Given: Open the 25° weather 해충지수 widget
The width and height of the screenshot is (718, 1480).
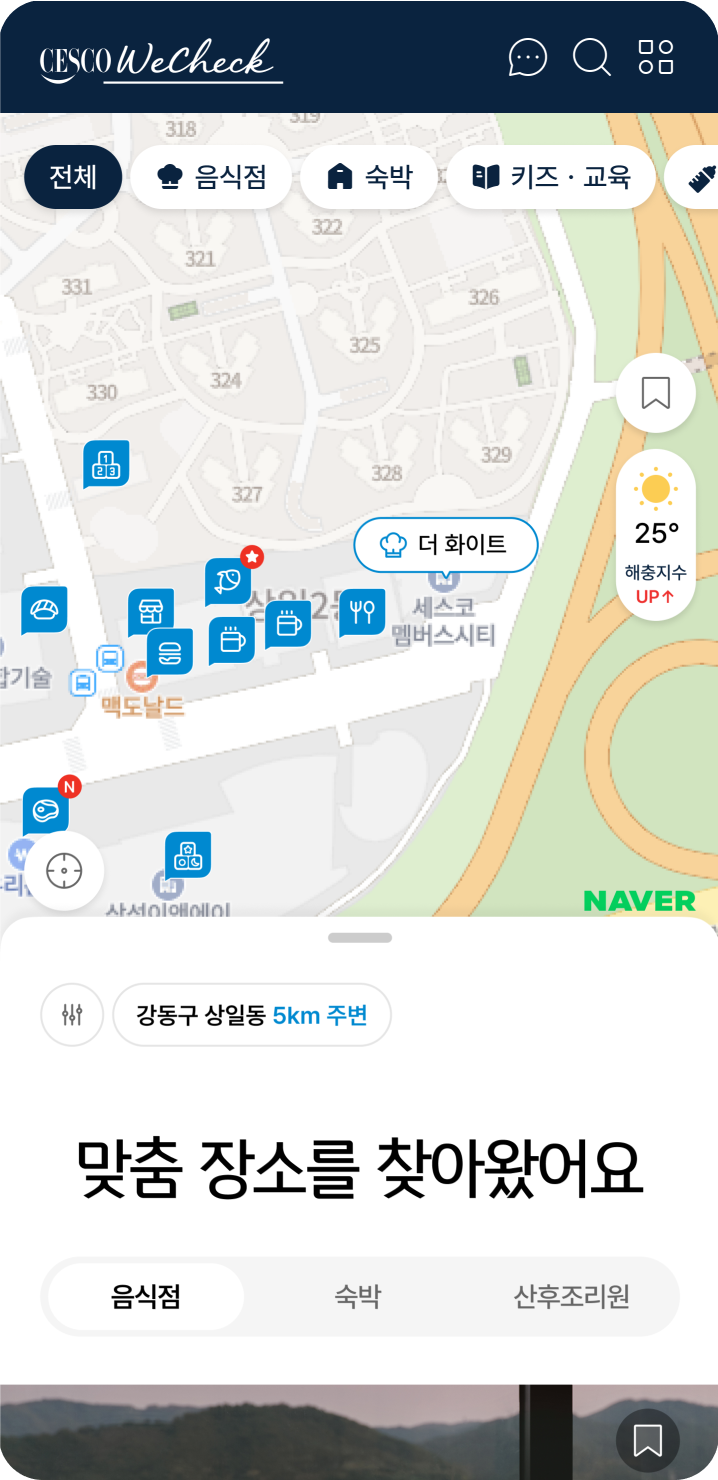Looking at the screenshot, I should pos(655,535).
